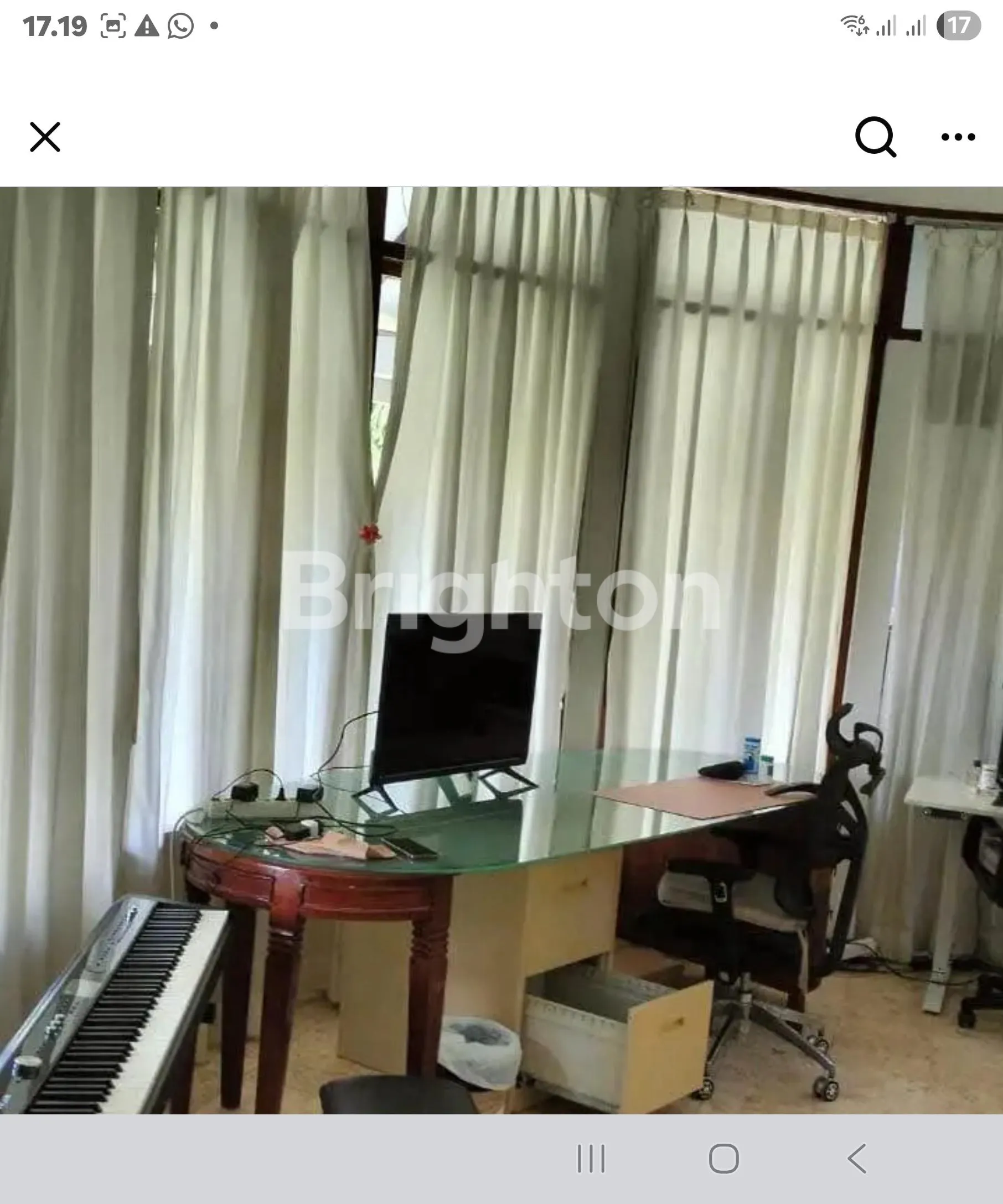Viewport: 1003px width, 1204px height.
Task: Open the three-dot overflow menu
Action: pyautogui.click(x=958, y=137)
